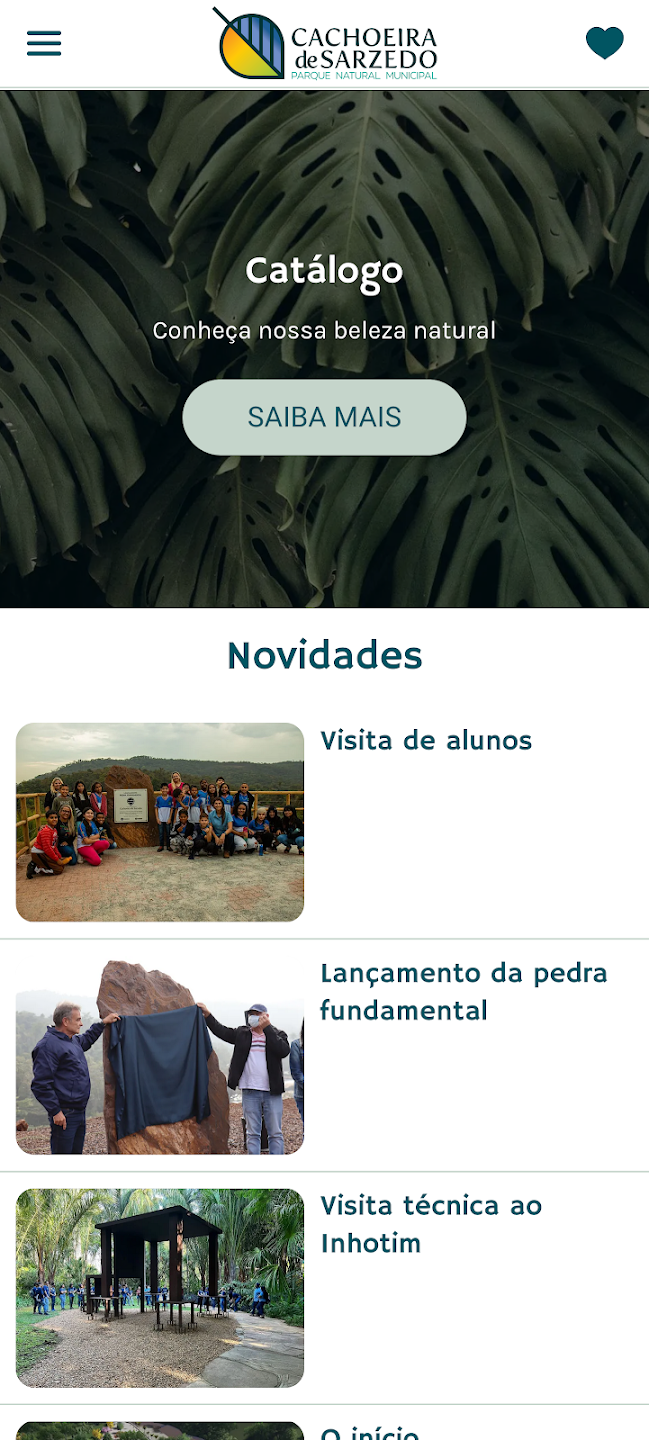Open the O início news entry
The height and width of the screenshot is (1440, 649).
point(370,1430)
